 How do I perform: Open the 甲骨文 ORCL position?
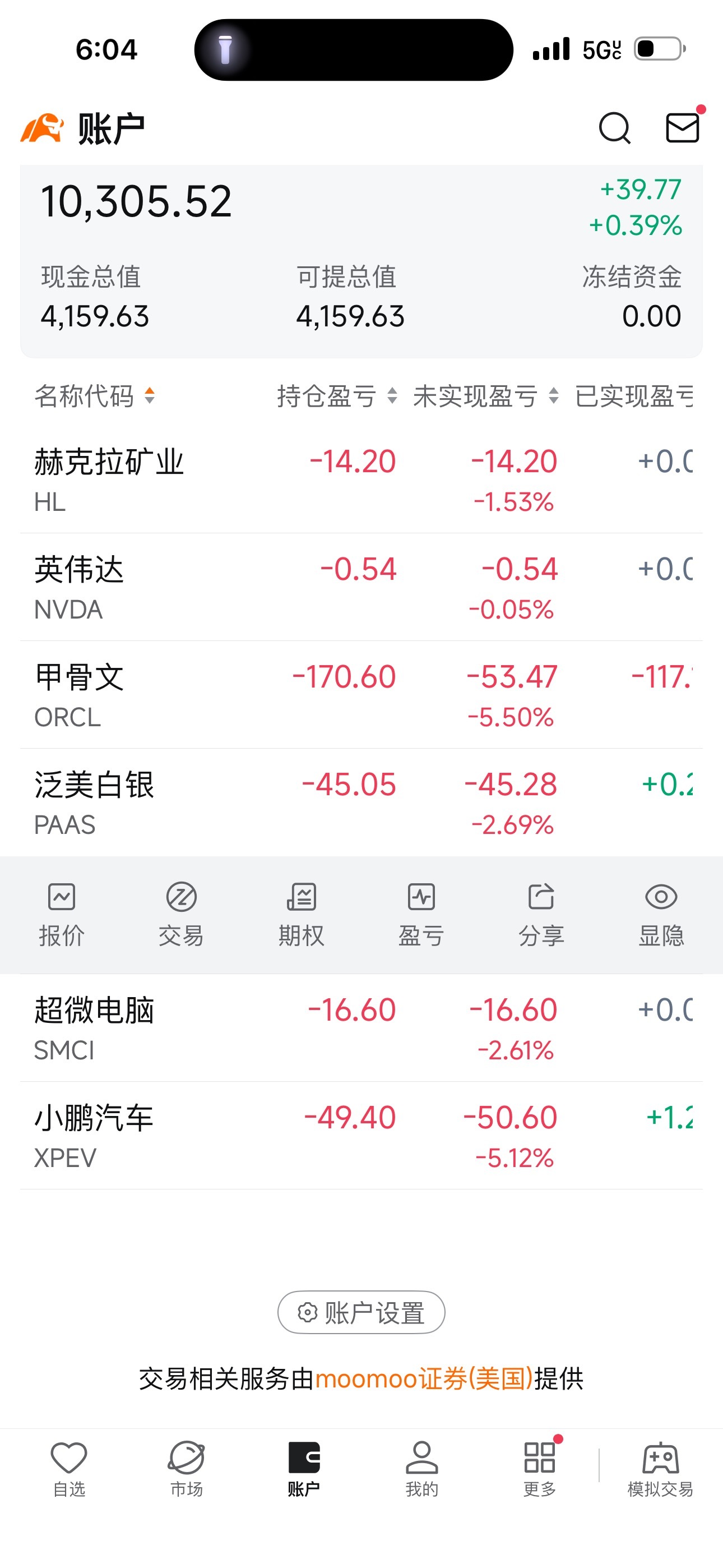click(361, 695)
